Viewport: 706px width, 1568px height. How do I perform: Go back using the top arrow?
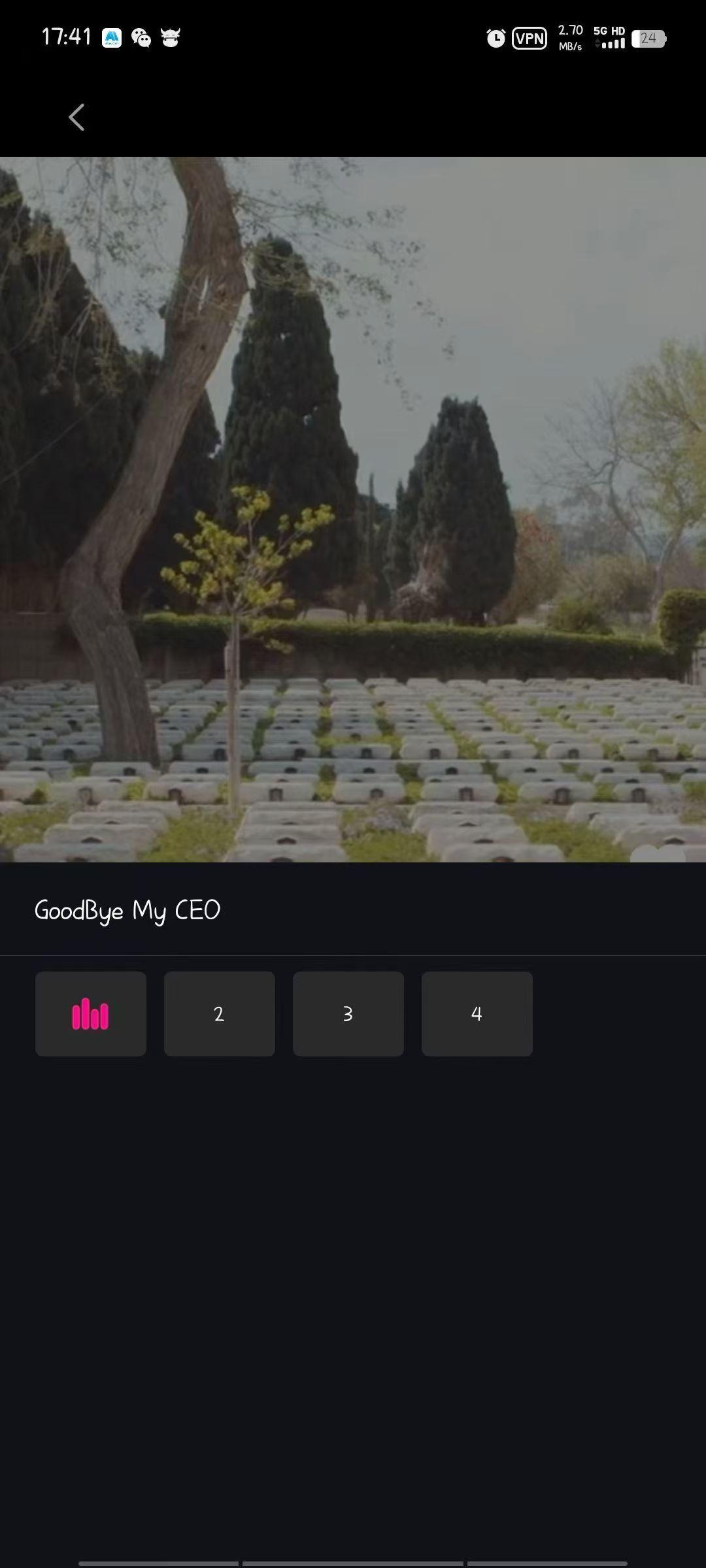point(76,118)
